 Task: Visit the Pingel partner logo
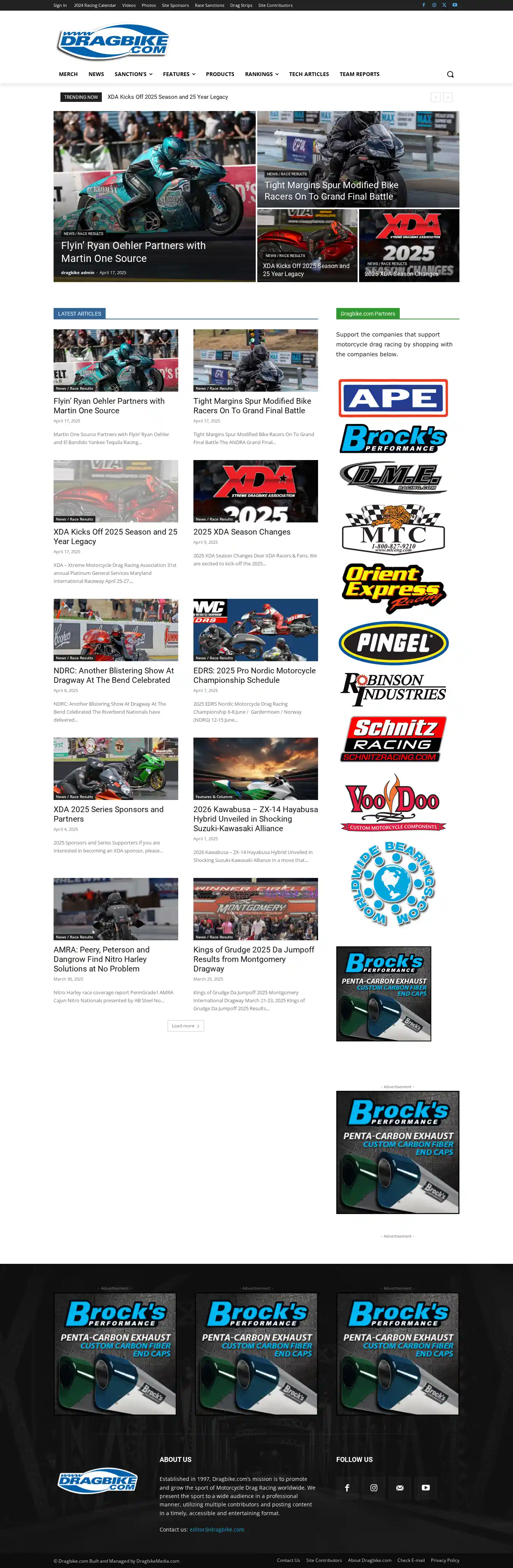[x=393, y=643]
